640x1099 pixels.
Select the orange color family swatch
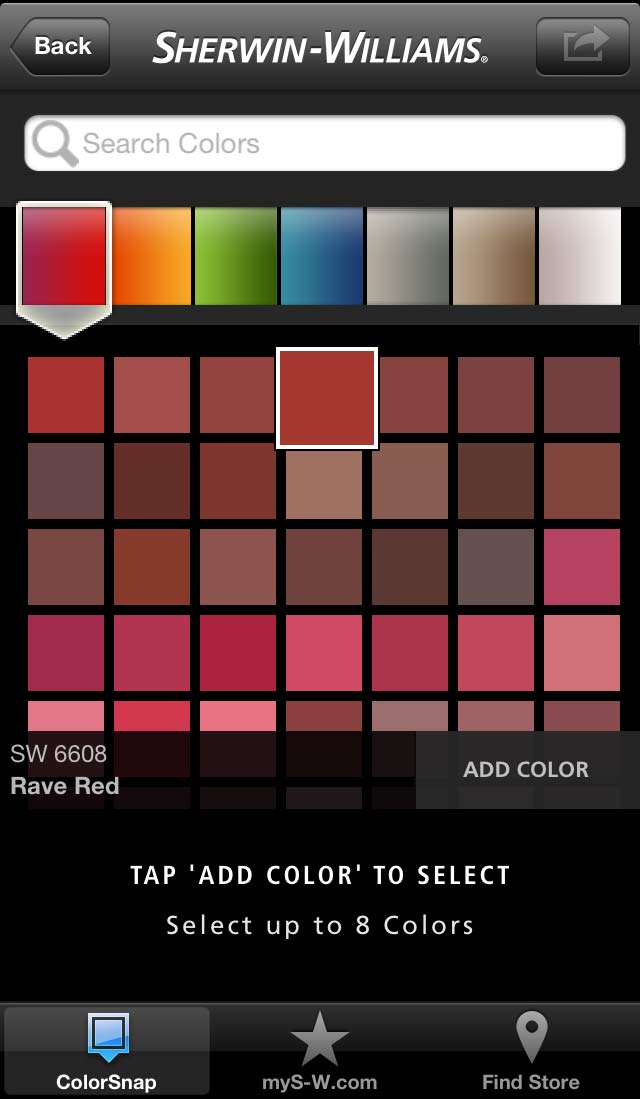click(151, 256)
